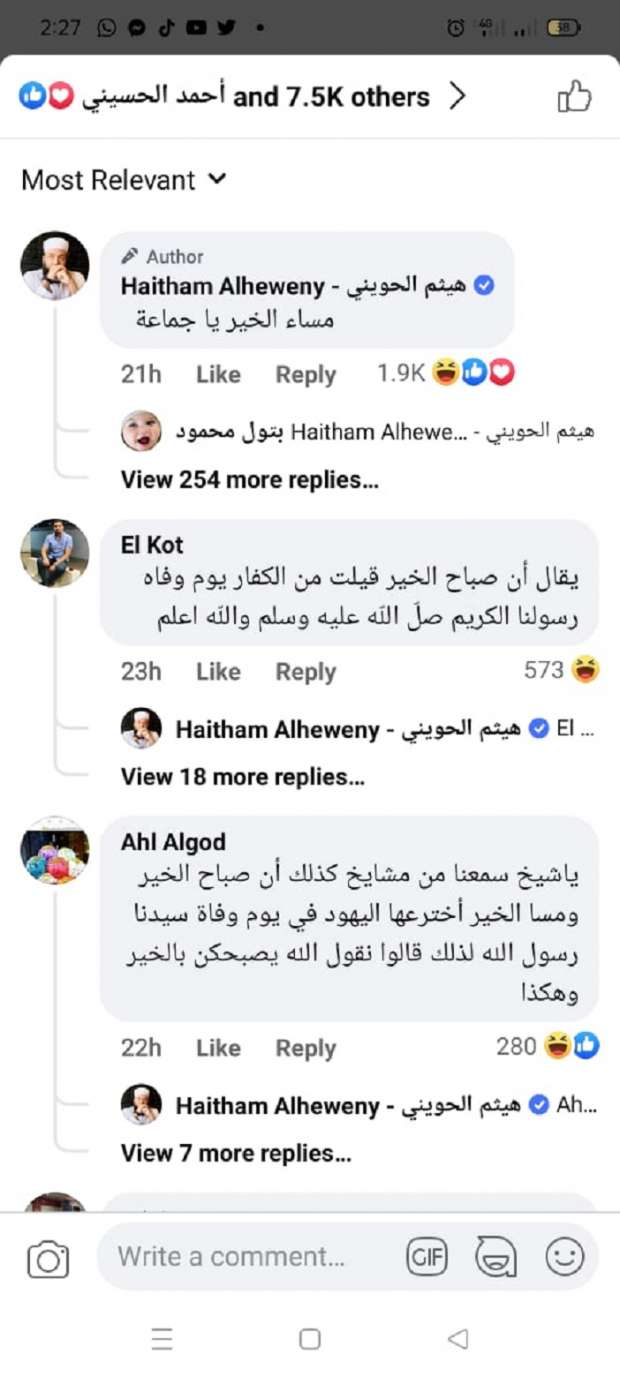The image size is (620, 1377).
Task: View 254 more replies
Action: click(249, 480)
